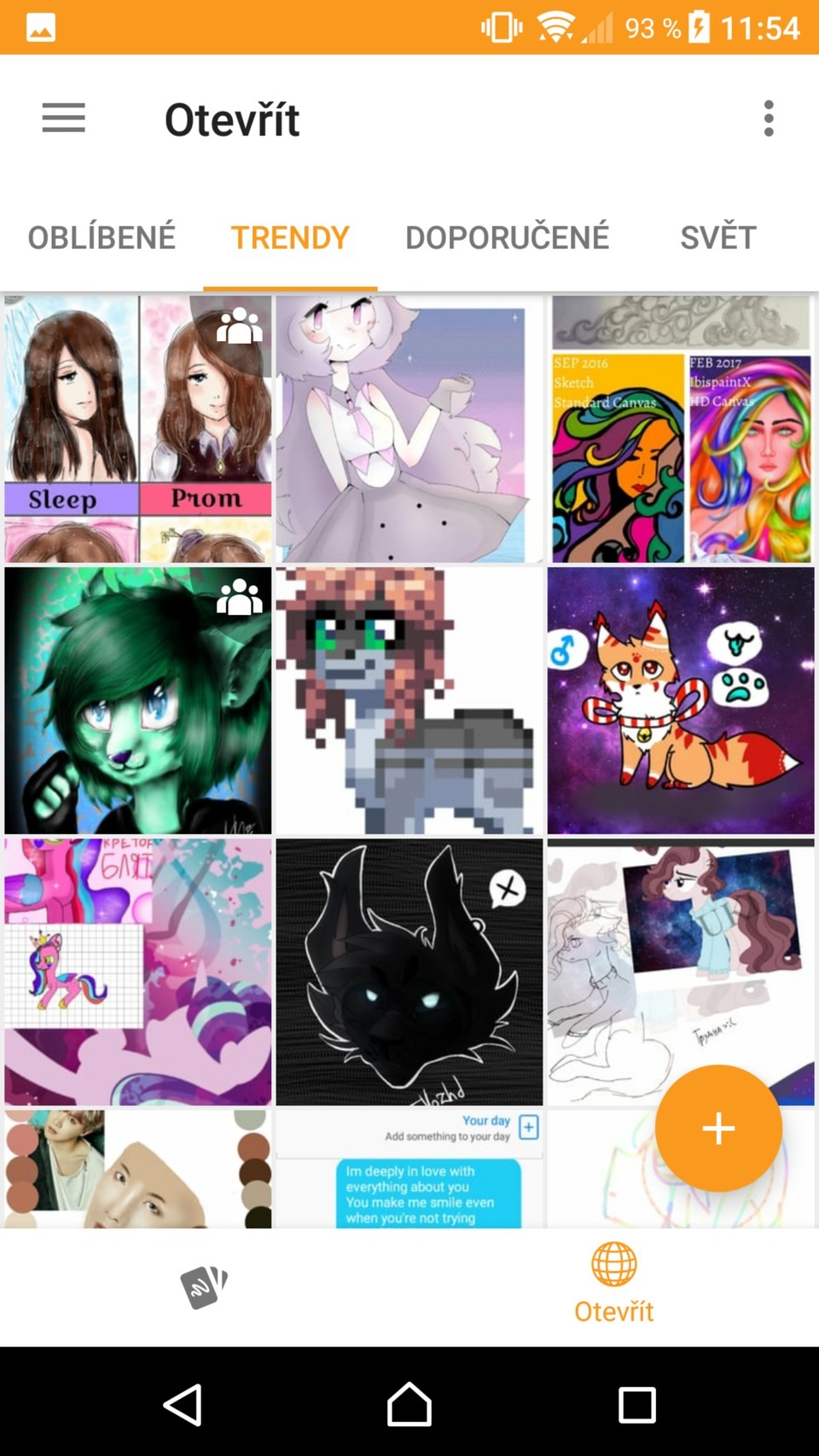This screenshot has height=1456, width=819.
Task: Open the green-haired cat character drawing
Action: [138, 700]
